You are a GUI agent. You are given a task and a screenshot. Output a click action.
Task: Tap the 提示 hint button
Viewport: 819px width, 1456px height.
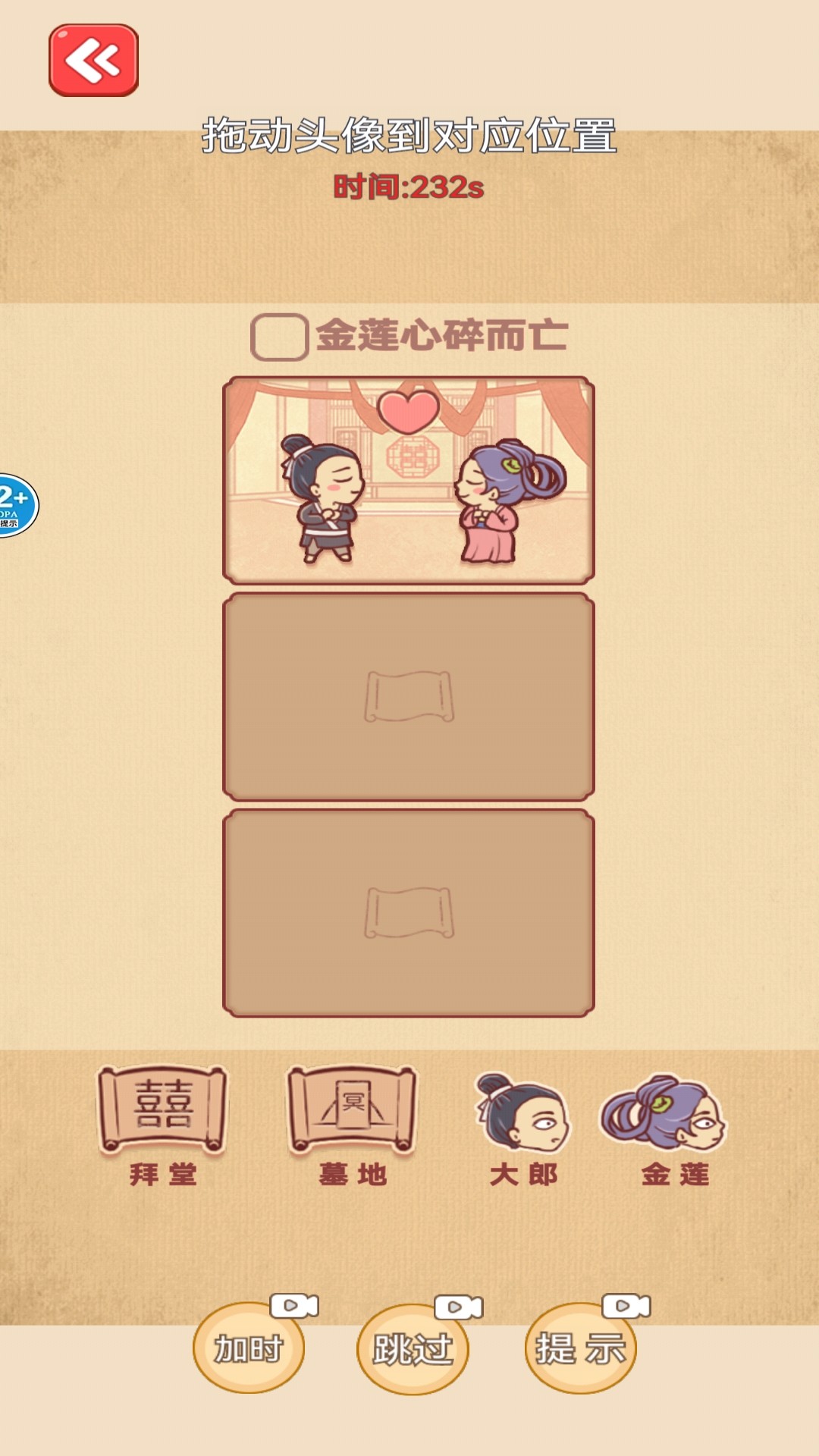click(580, 1348)
